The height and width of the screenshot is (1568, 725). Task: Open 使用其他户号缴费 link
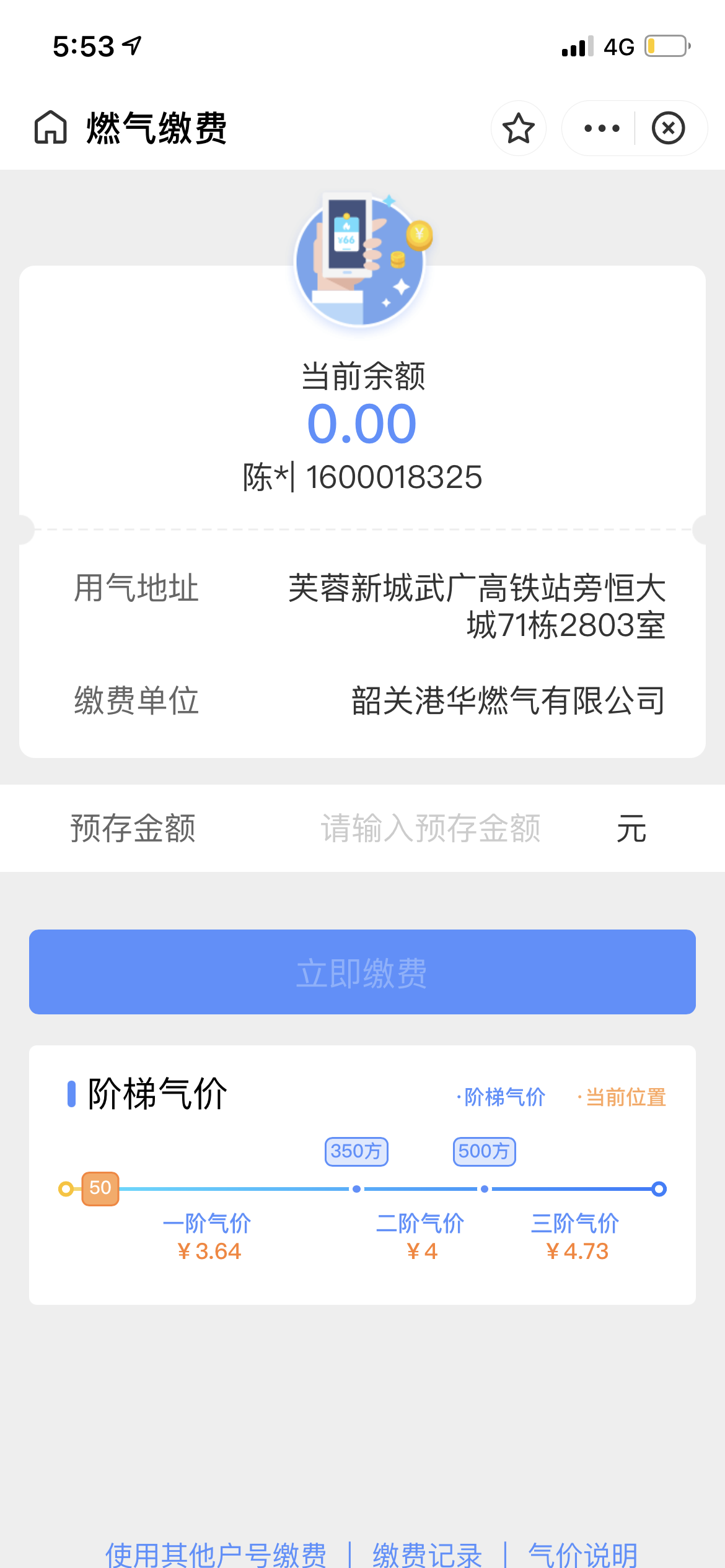(216, 1554)
